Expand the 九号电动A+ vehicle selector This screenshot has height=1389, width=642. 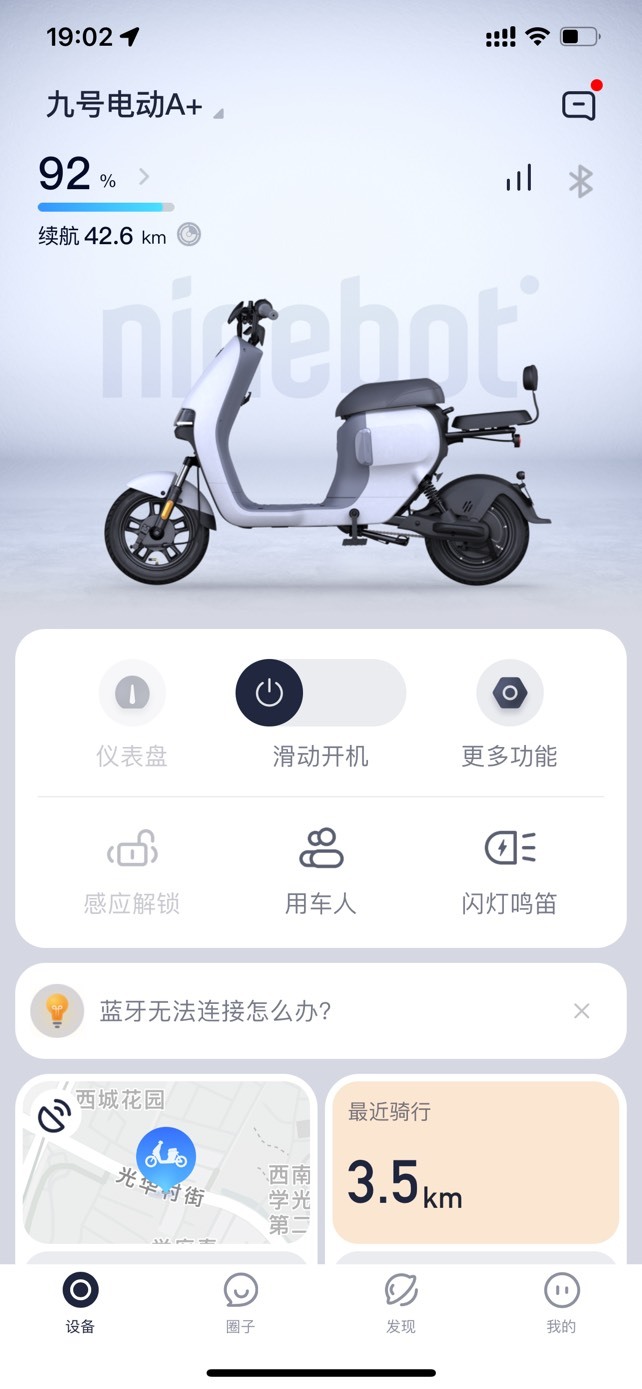pyautogui.click(x=134, y=105)
